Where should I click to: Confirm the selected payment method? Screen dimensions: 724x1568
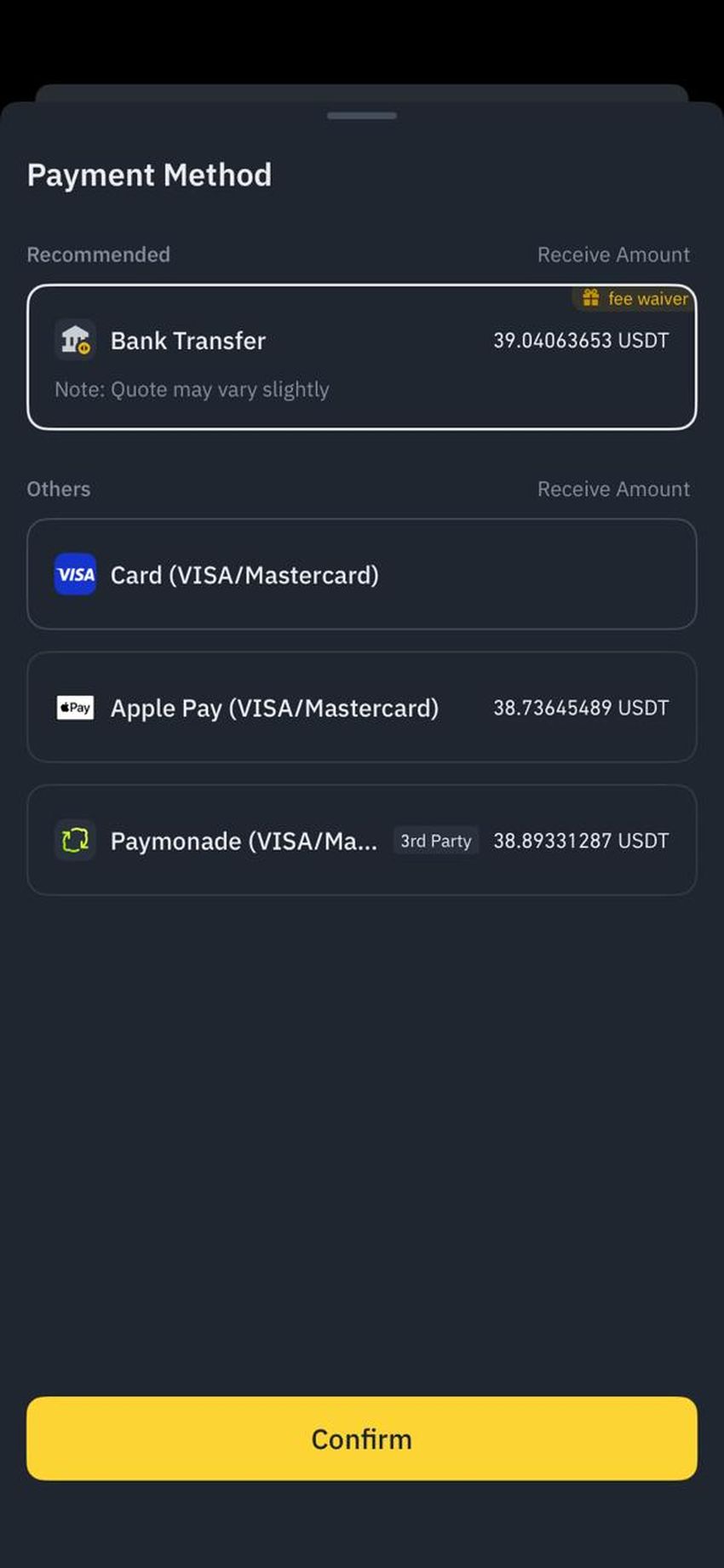(361, 1438)
